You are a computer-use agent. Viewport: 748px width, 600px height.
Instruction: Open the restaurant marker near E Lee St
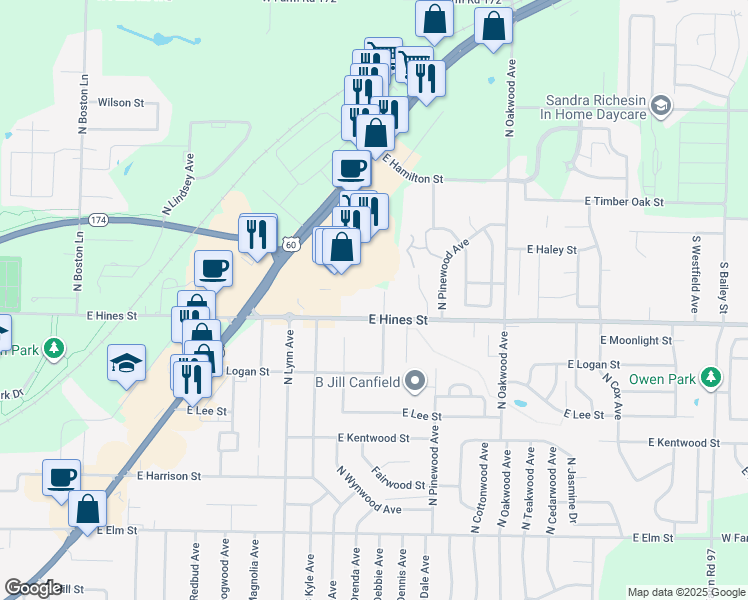pyautogui.click(x=193, y=380)
